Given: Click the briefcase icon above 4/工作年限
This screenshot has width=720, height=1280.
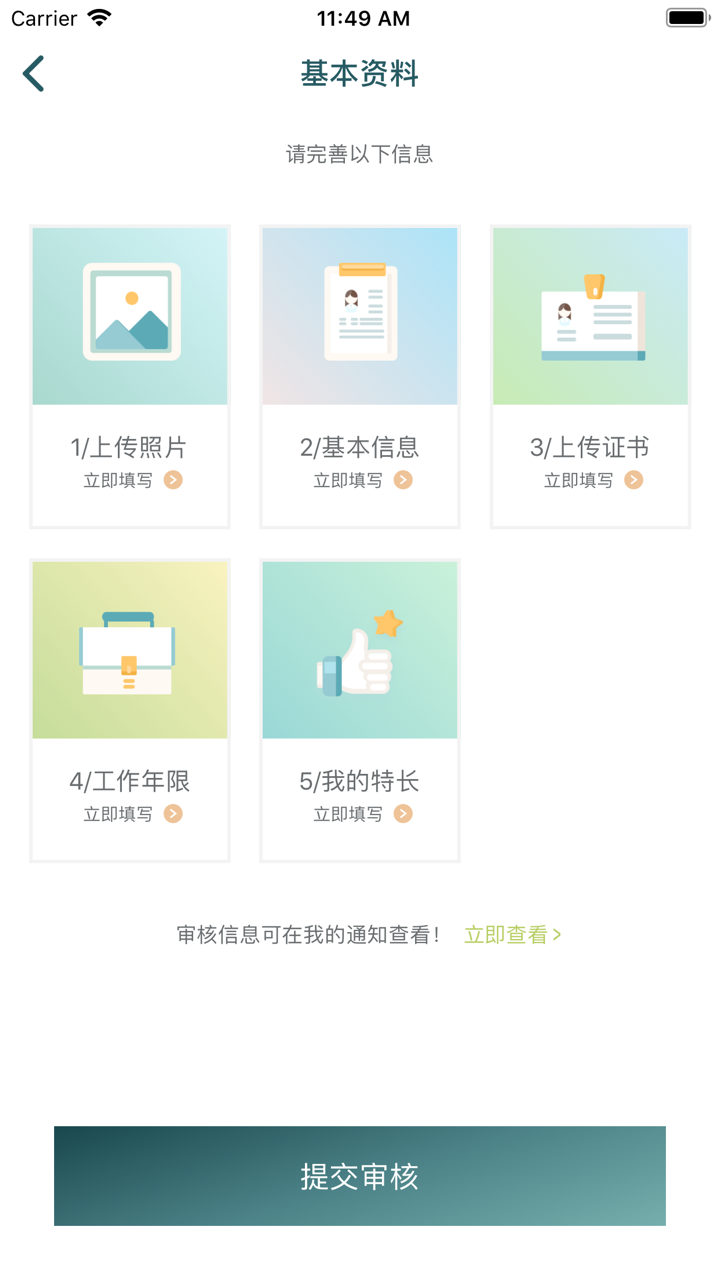Looking at the screenshot, I should [129, 650].
